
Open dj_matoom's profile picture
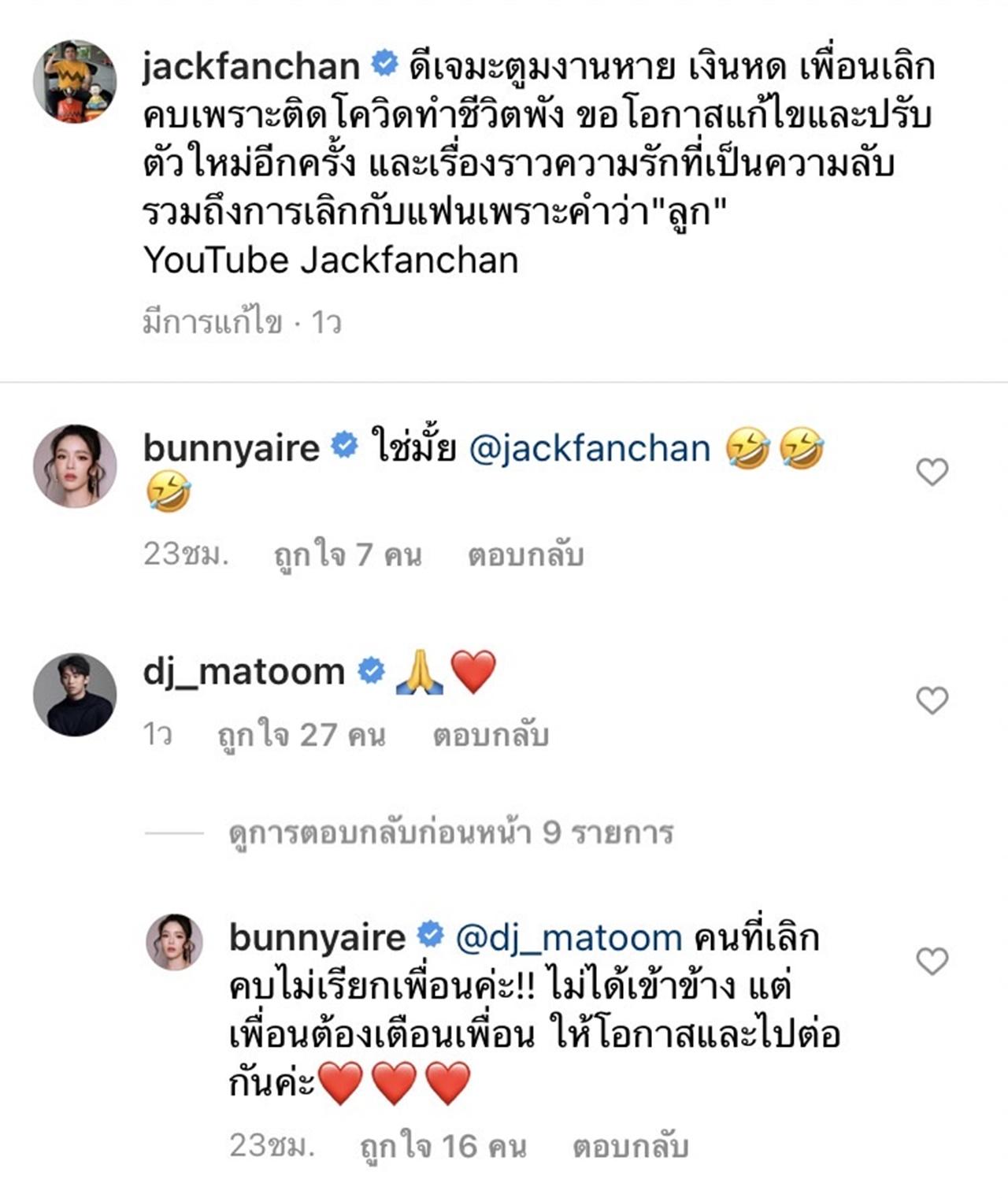click(75, 695)
